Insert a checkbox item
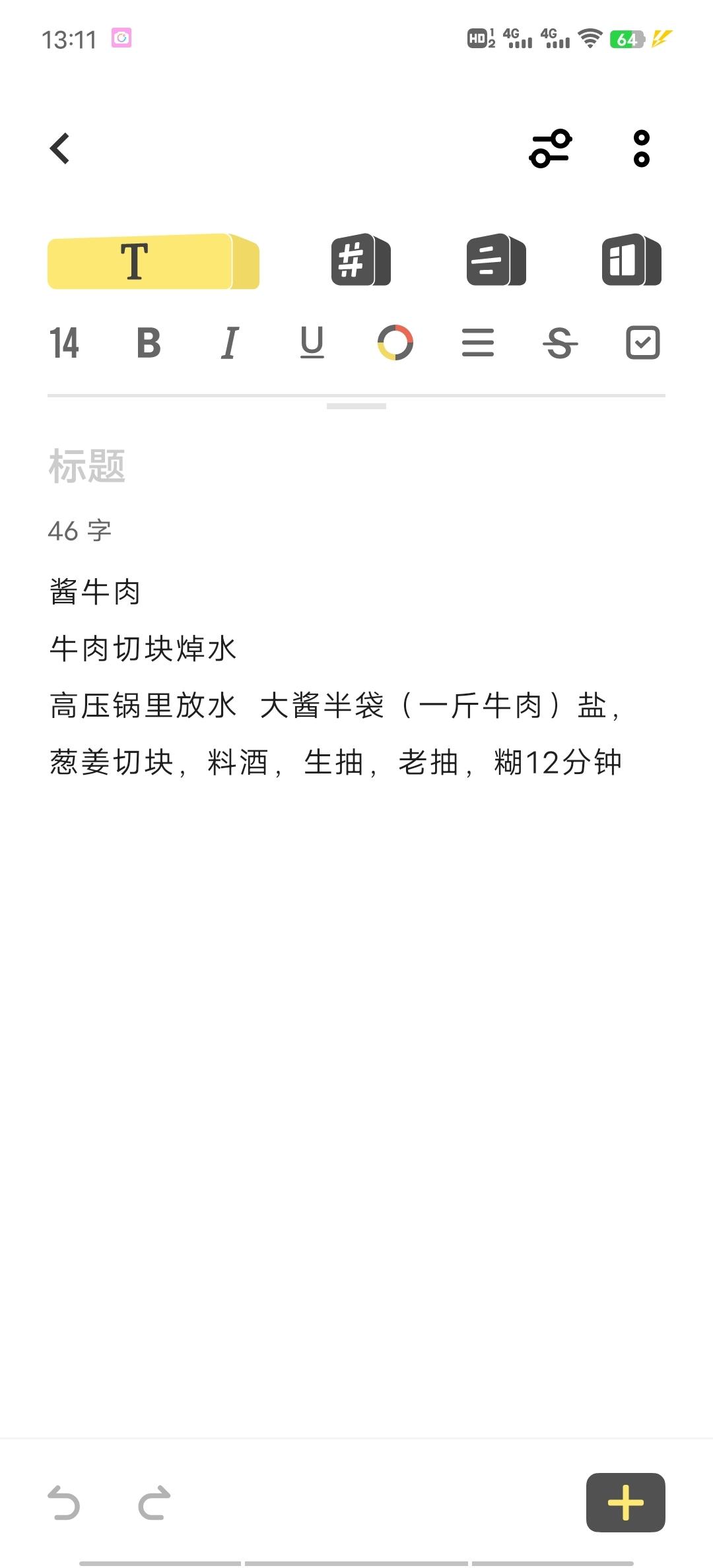This screenshot has height=1568, width=713. click(x=642, y=343)
